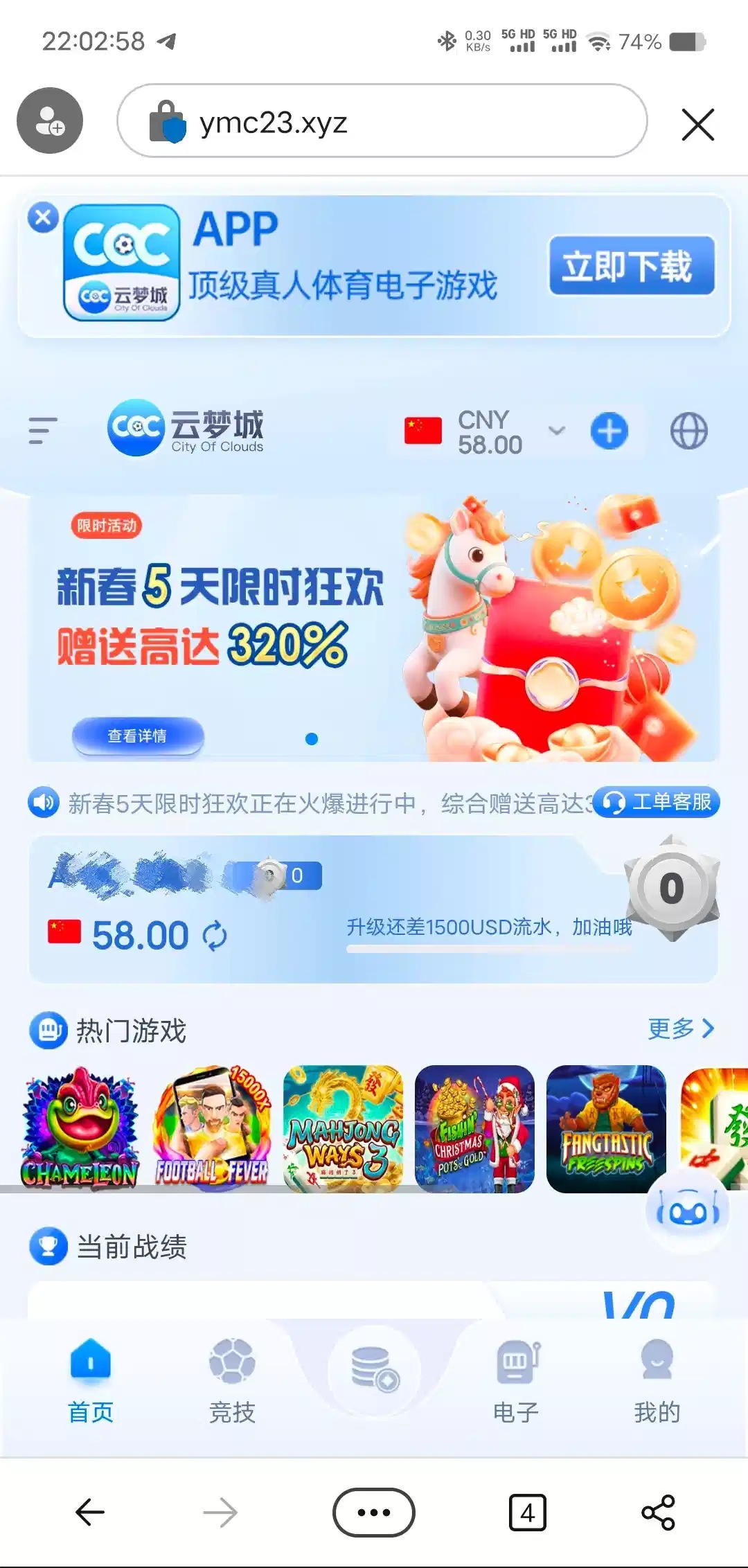Viewport: 748px width, 1568px height.
Task: Open Fishin' Christmas Pots of Gold
Action: 474,1128
